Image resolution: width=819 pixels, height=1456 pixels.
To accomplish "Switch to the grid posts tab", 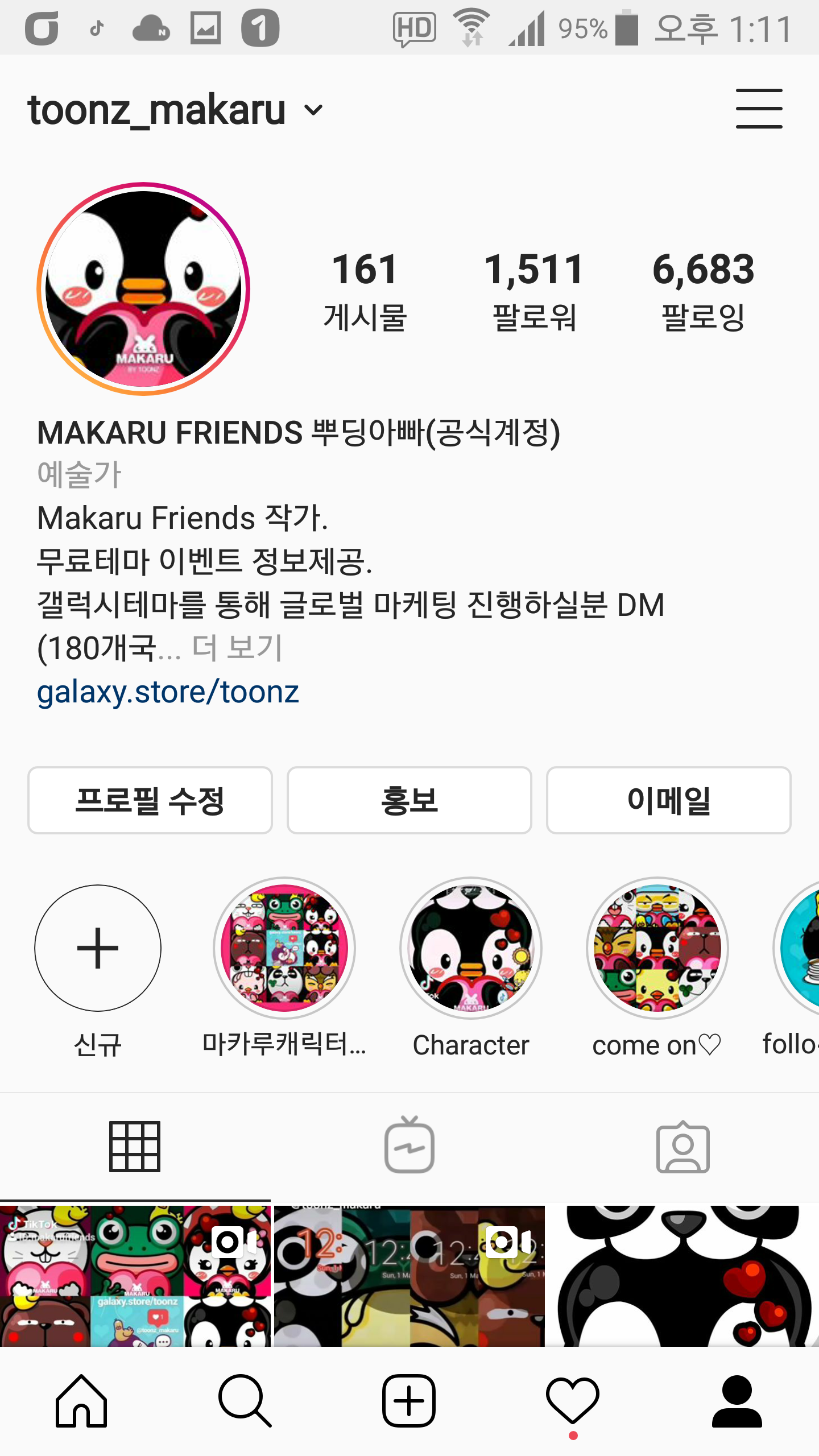I will [135, 1147].
